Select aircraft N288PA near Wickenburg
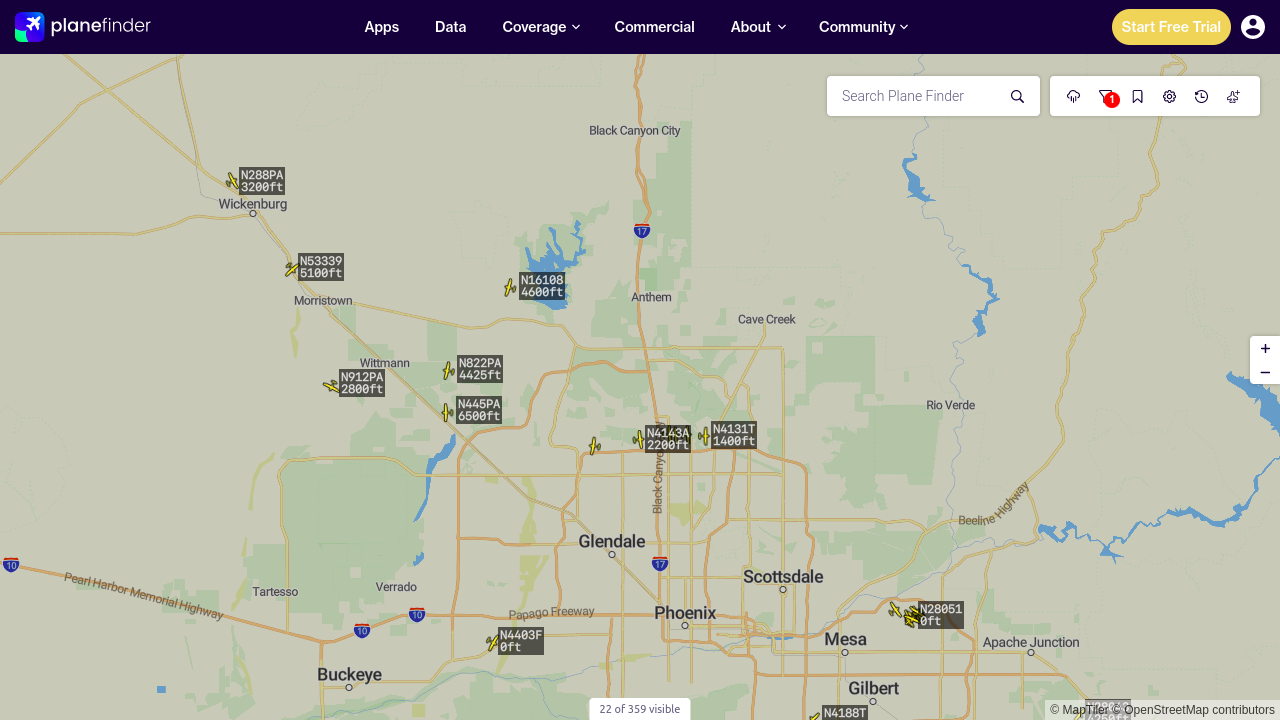The width and height of the screenshot is (1280, 720). (x=233, y=181)
